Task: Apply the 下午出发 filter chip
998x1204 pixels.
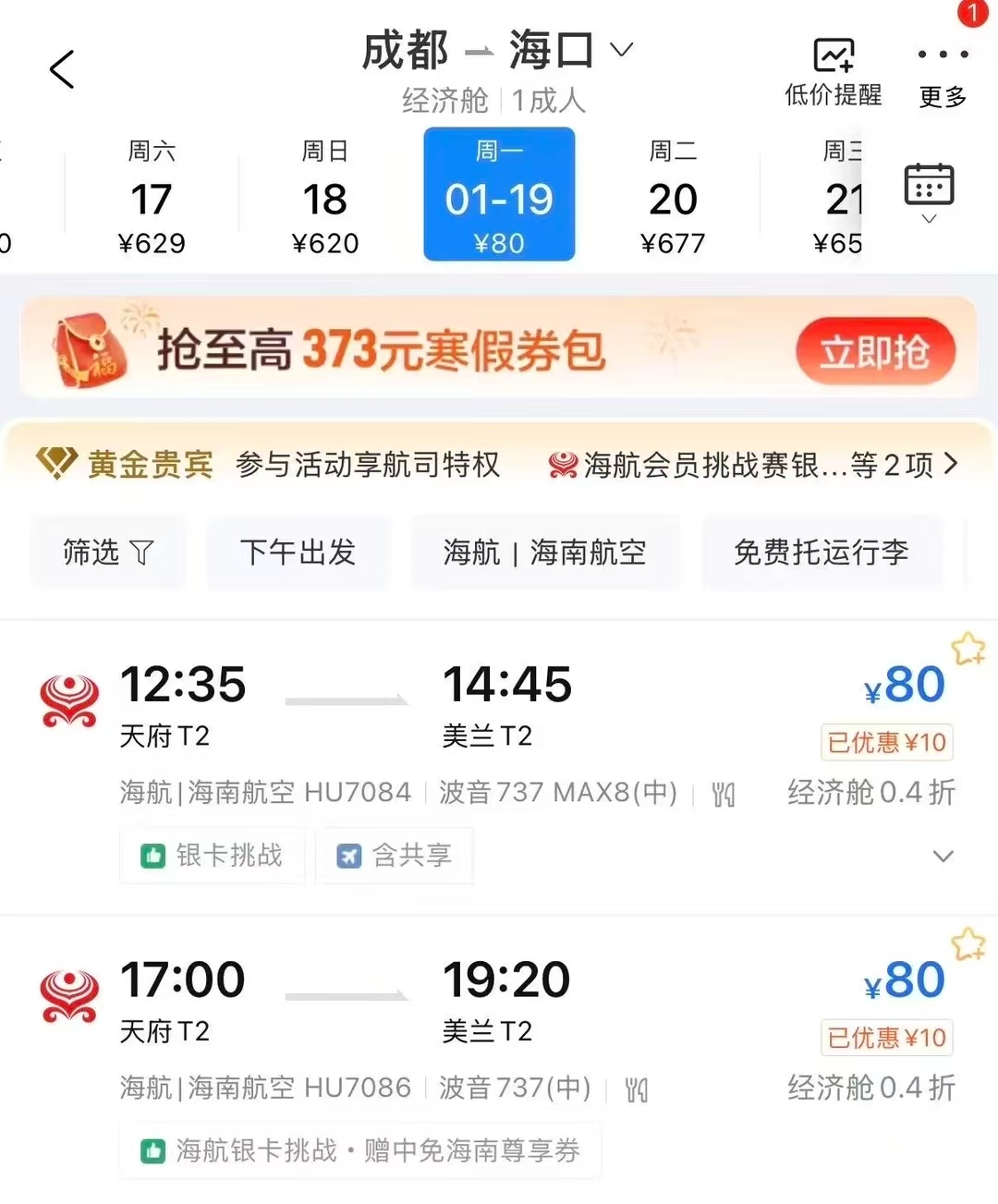Action: (298, 553)
